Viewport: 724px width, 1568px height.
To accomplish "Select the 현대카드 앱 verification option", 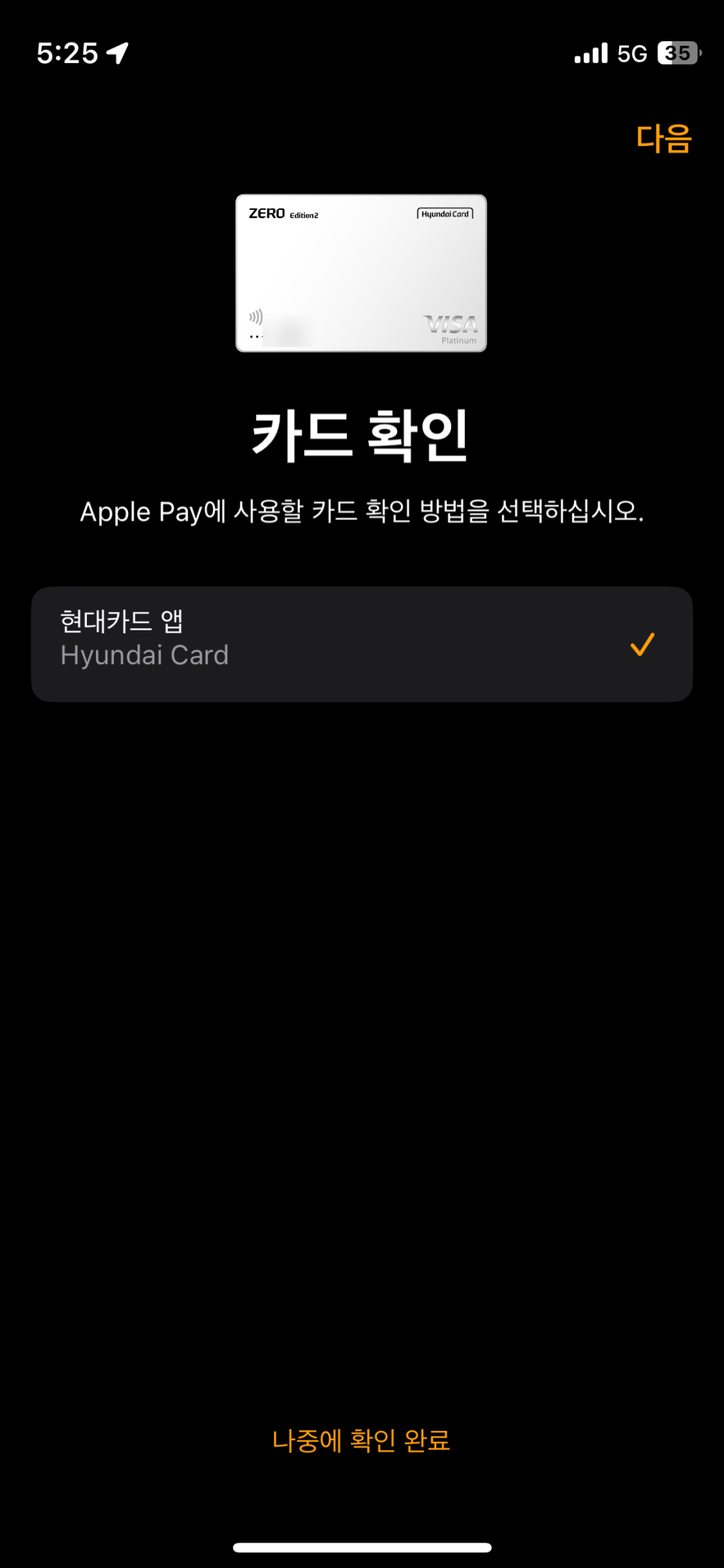I will (361, 644).
